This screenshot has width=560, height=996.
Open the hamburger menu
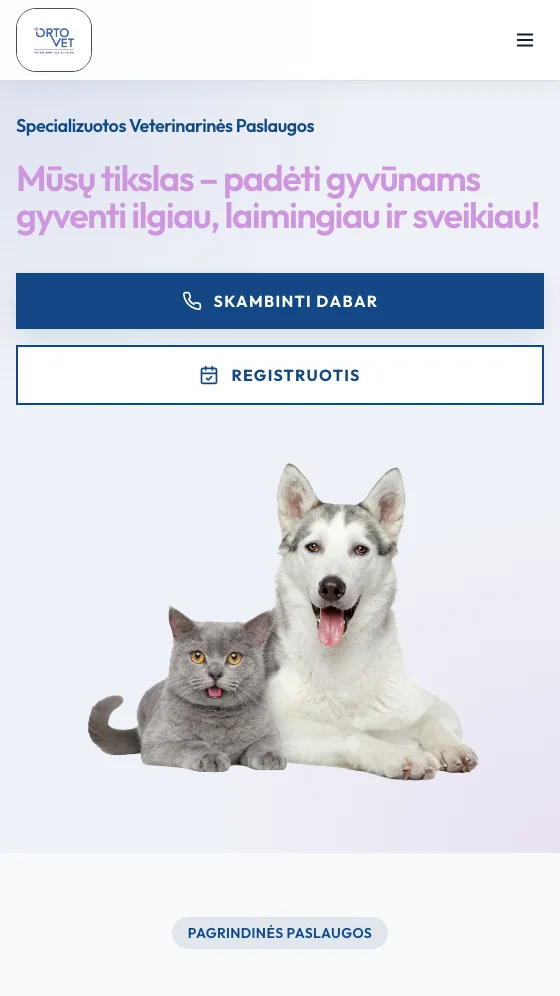click(524, 40)
